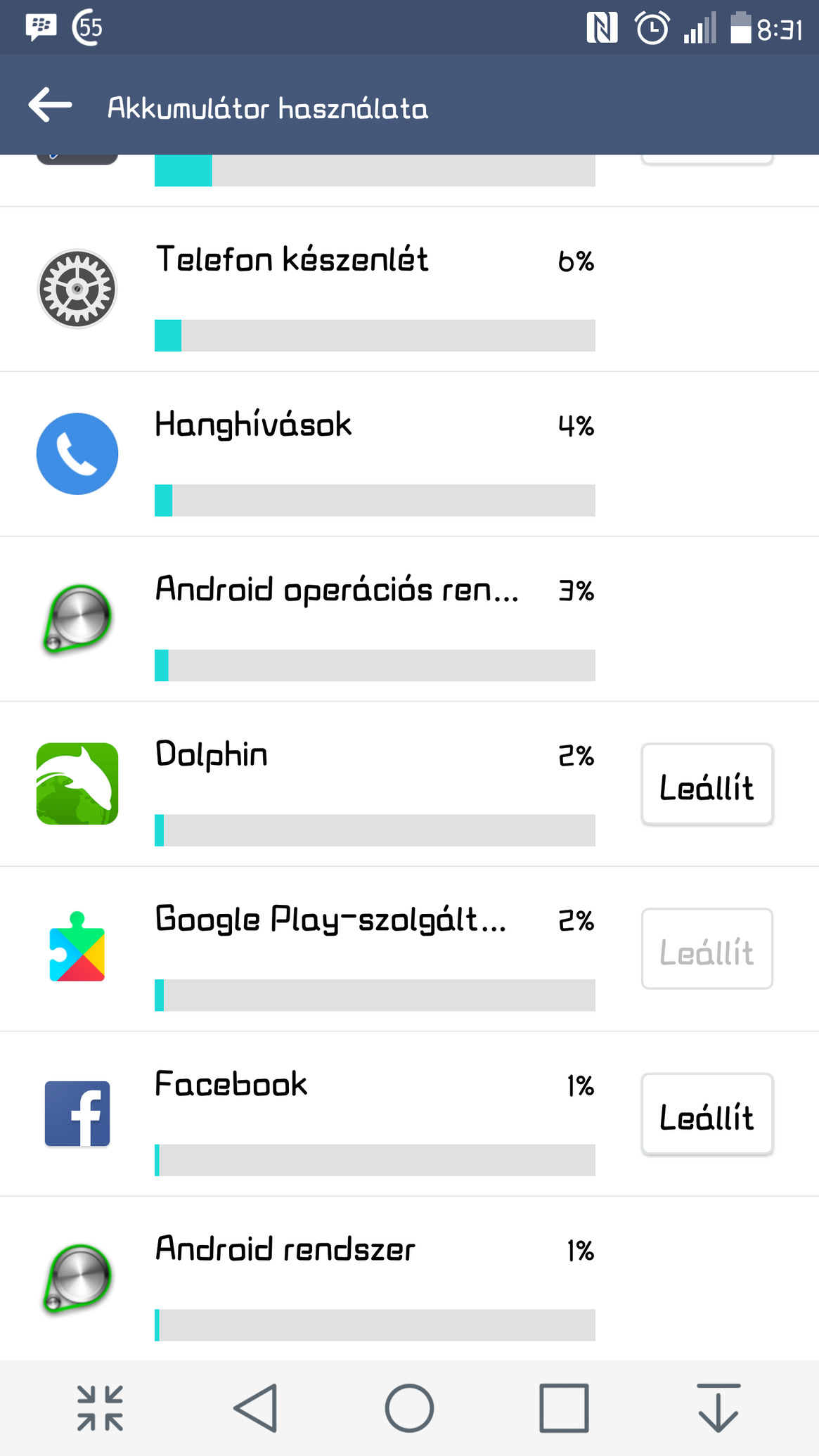Open Android operációs rendszer usage row
The height and width of the screenshot is (1456, 819).
[x=409, y=619]
